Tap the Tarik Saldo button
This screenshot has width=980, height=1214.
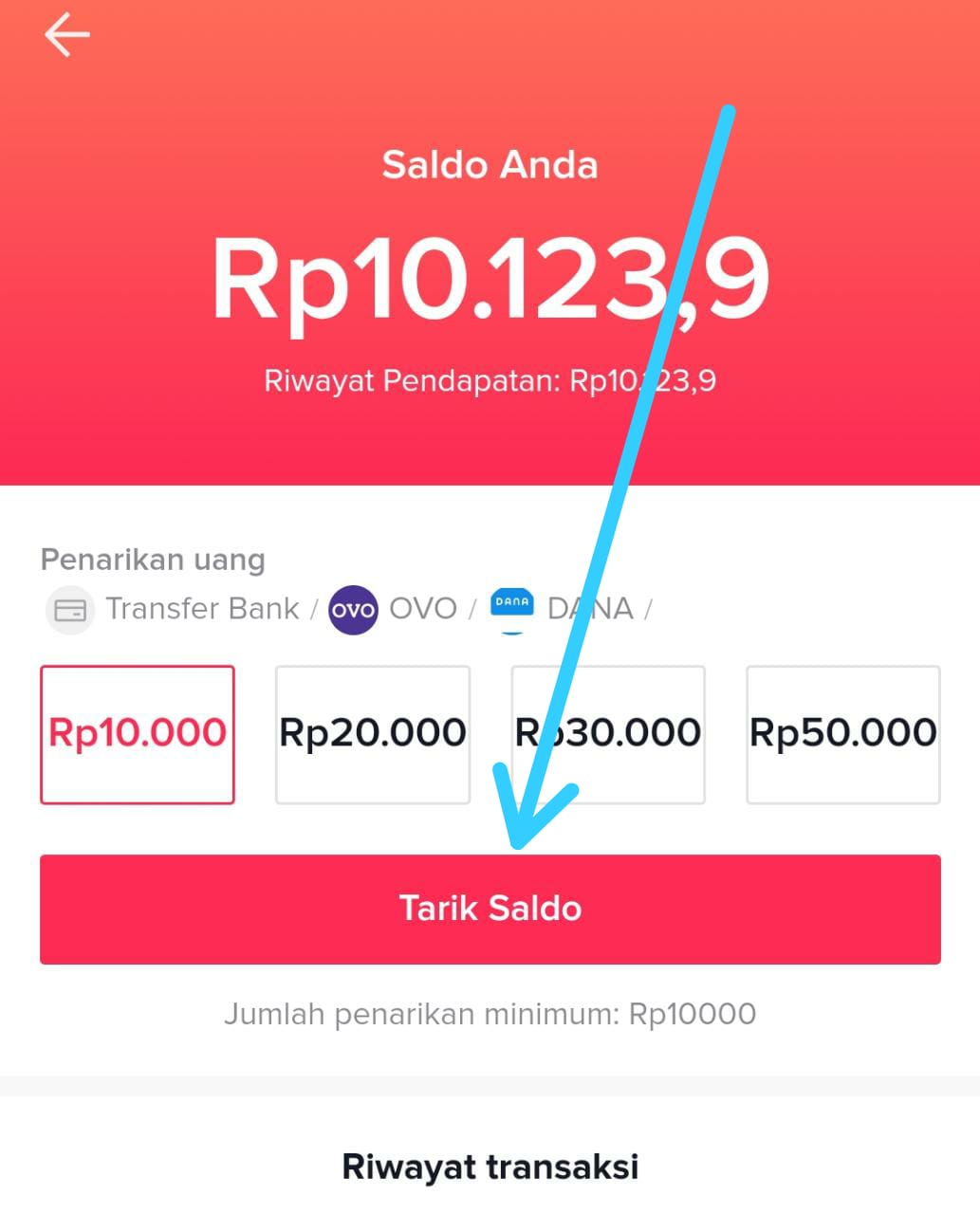point(490,909)
